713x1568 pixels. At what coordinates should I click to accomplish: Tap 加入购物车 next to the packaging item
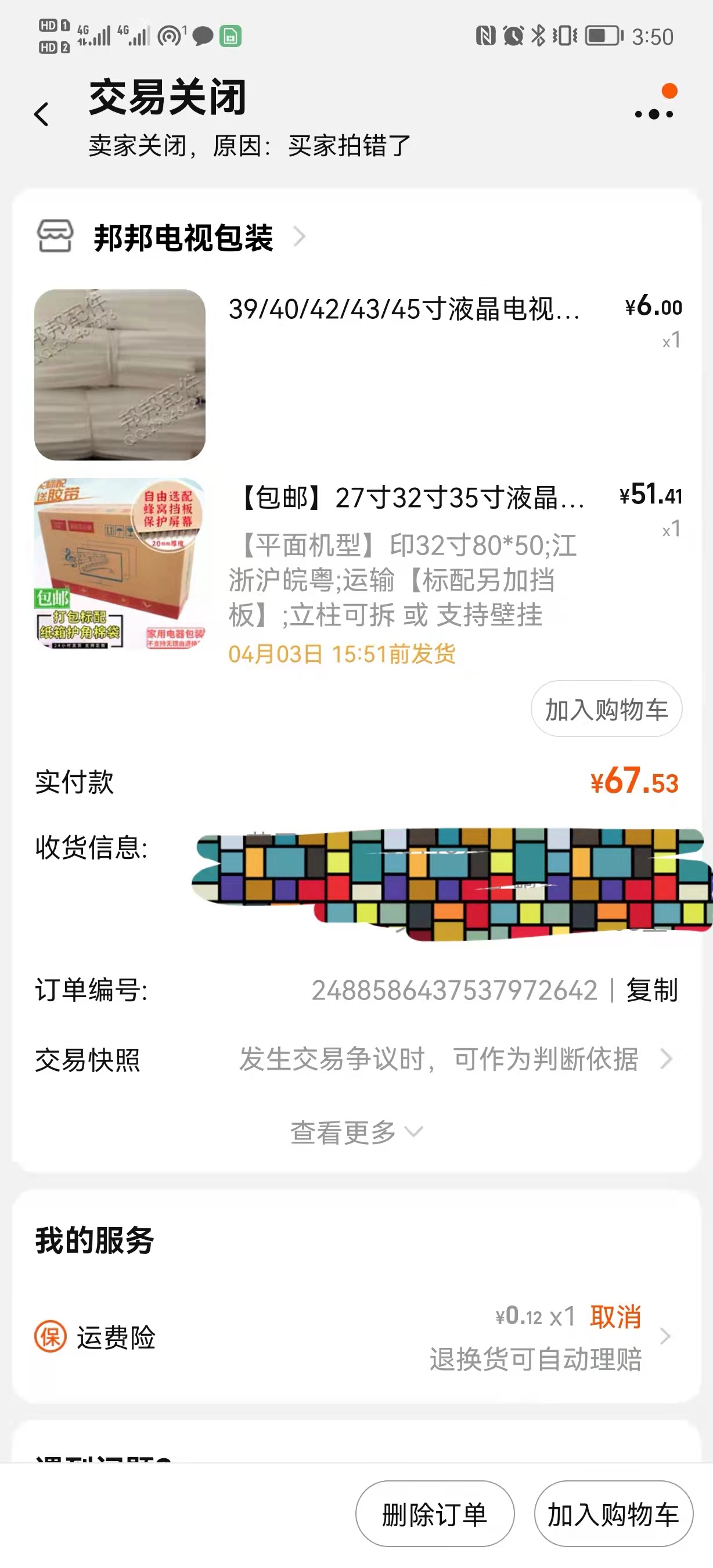[x=606, y=709]
